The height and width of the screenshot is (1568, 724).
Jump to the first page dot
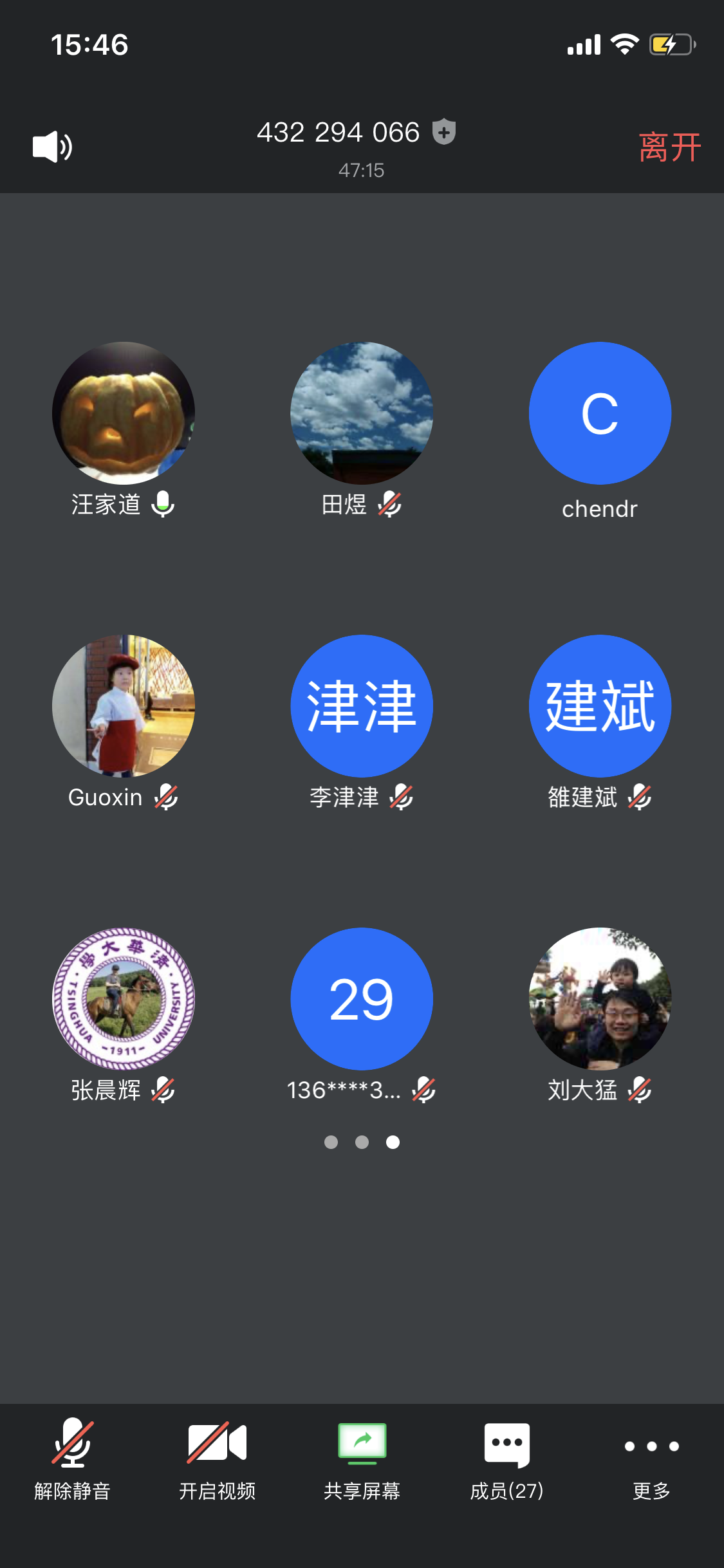(331, 1142)
